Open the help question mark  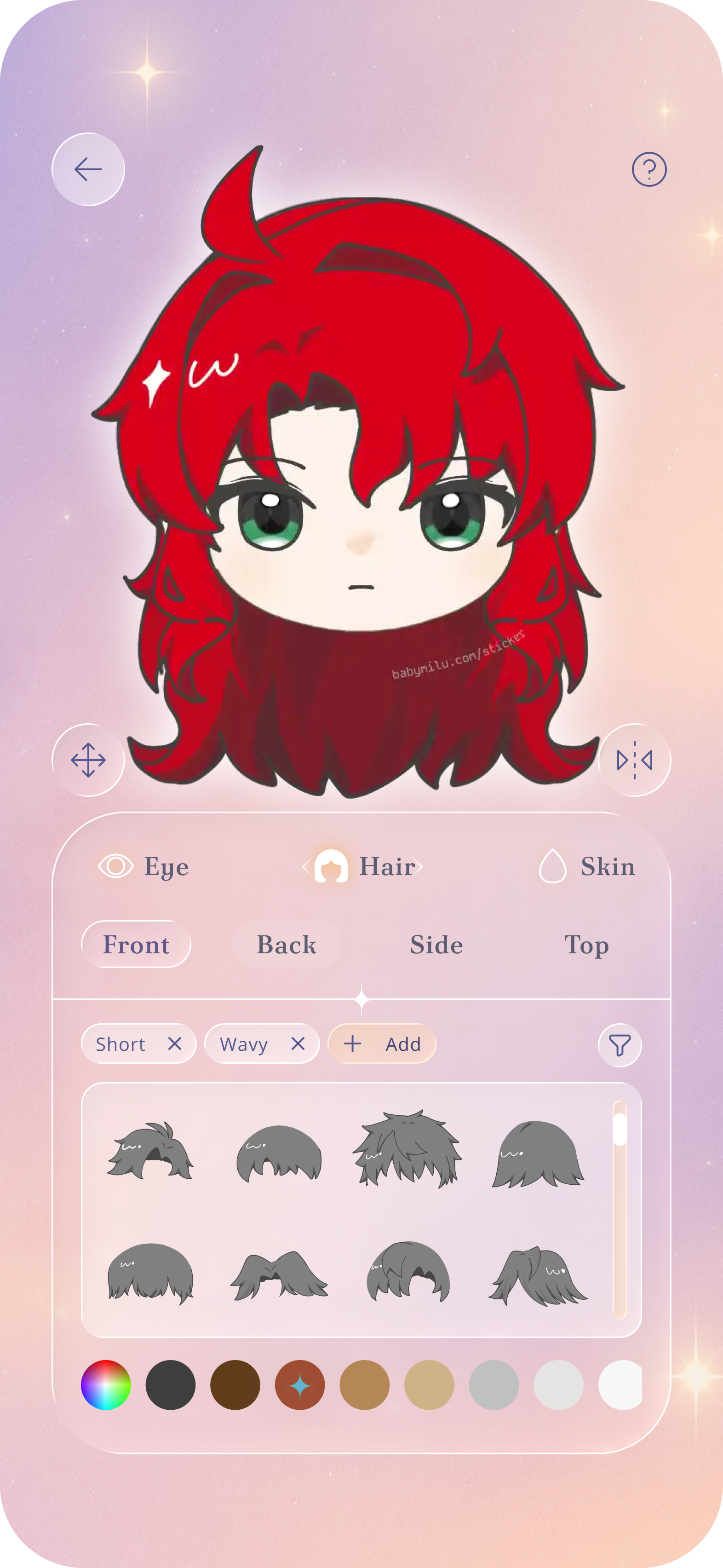(x=649, y=169)
